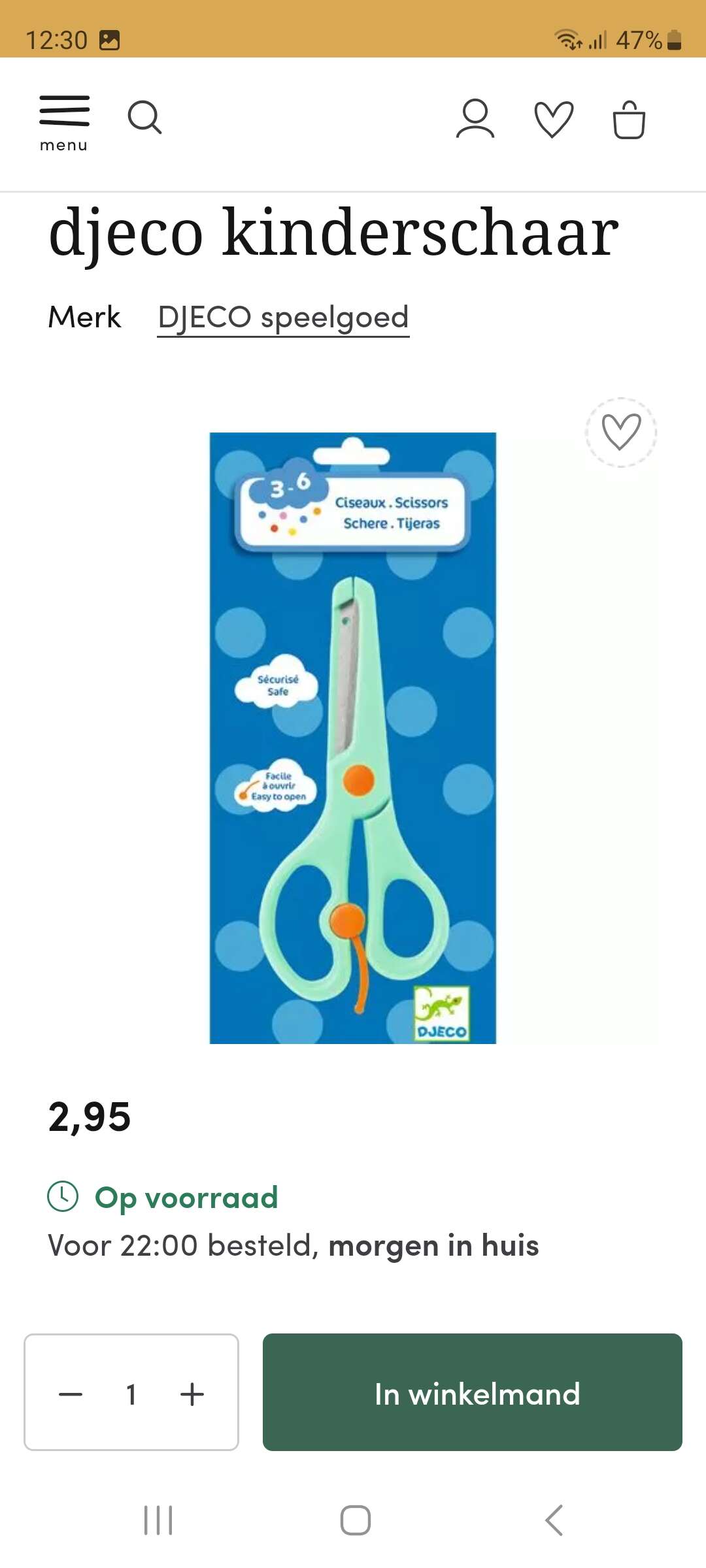Add the kinderschaar to favorites
Image resolution: width=706 pixels, height=1568 pixels.
tap(620, 432)
